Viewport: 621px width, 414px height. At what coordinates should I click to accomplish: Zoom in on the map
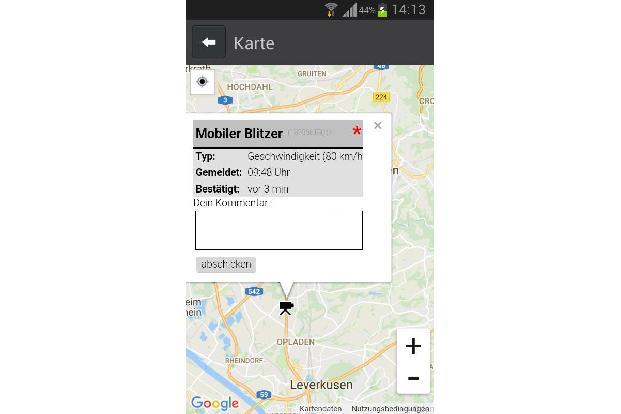(x=413, y=346)
